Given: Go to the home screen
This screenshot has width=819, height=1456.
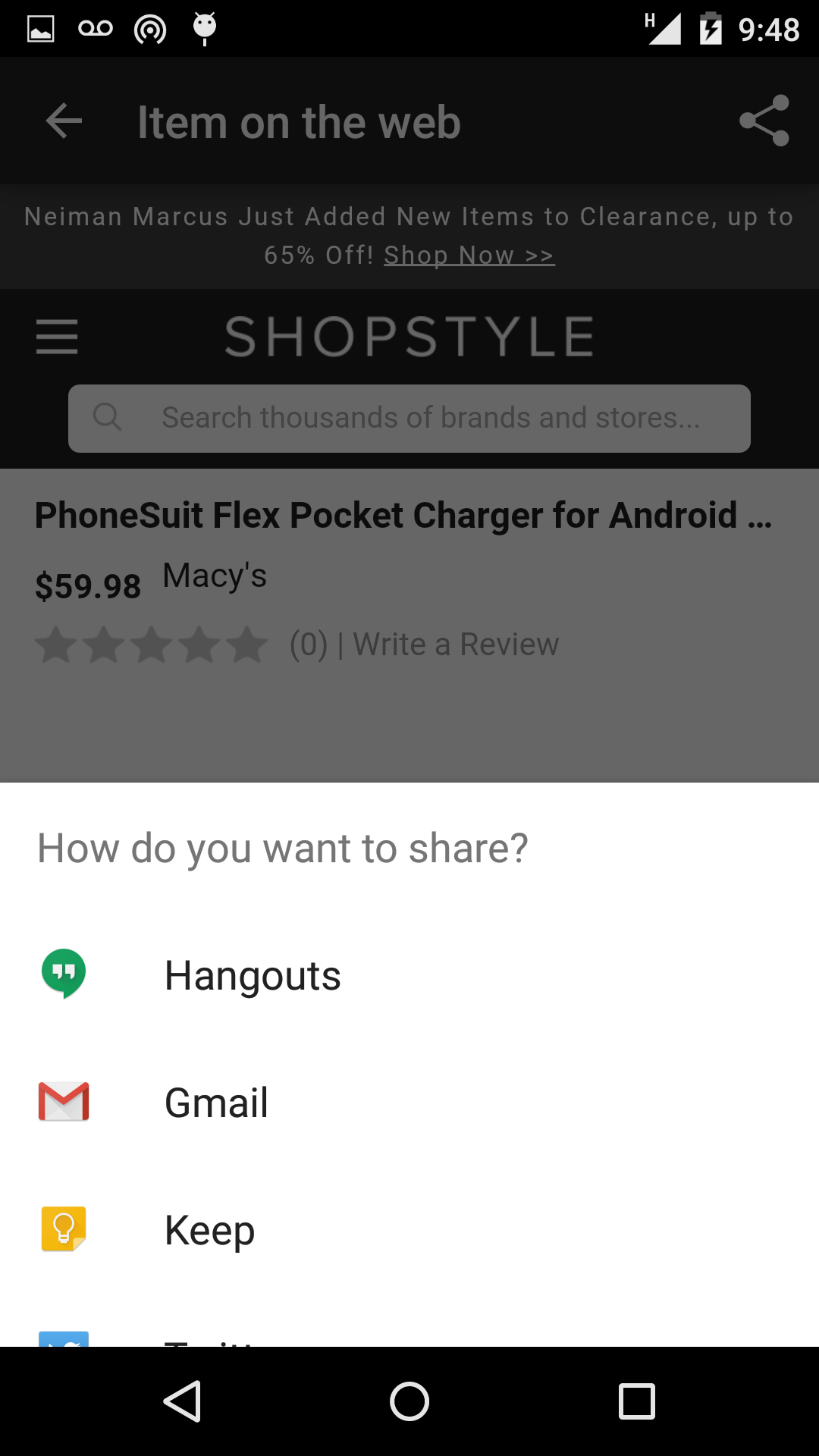Looking at the screenshot, I should point(409,1401).
